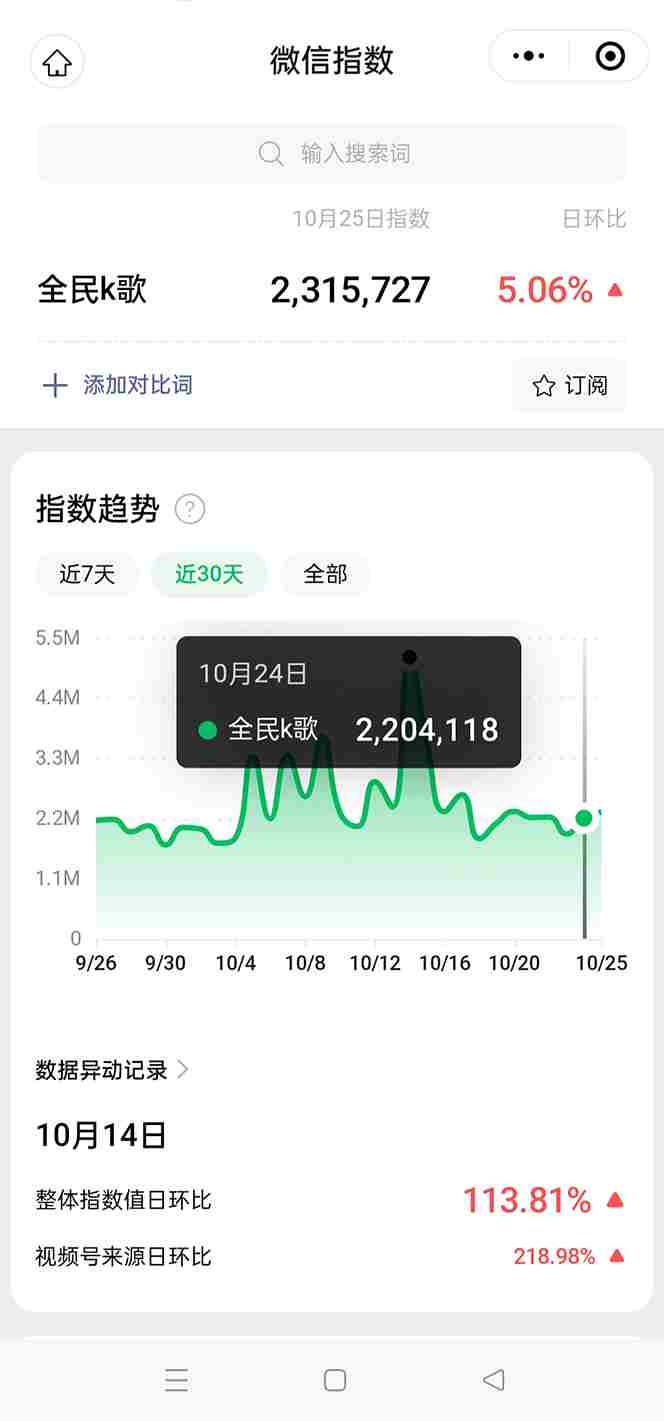Screen dimensions: 664x1421
Task: Select the 近30天 range
Action: pos(209,574)
